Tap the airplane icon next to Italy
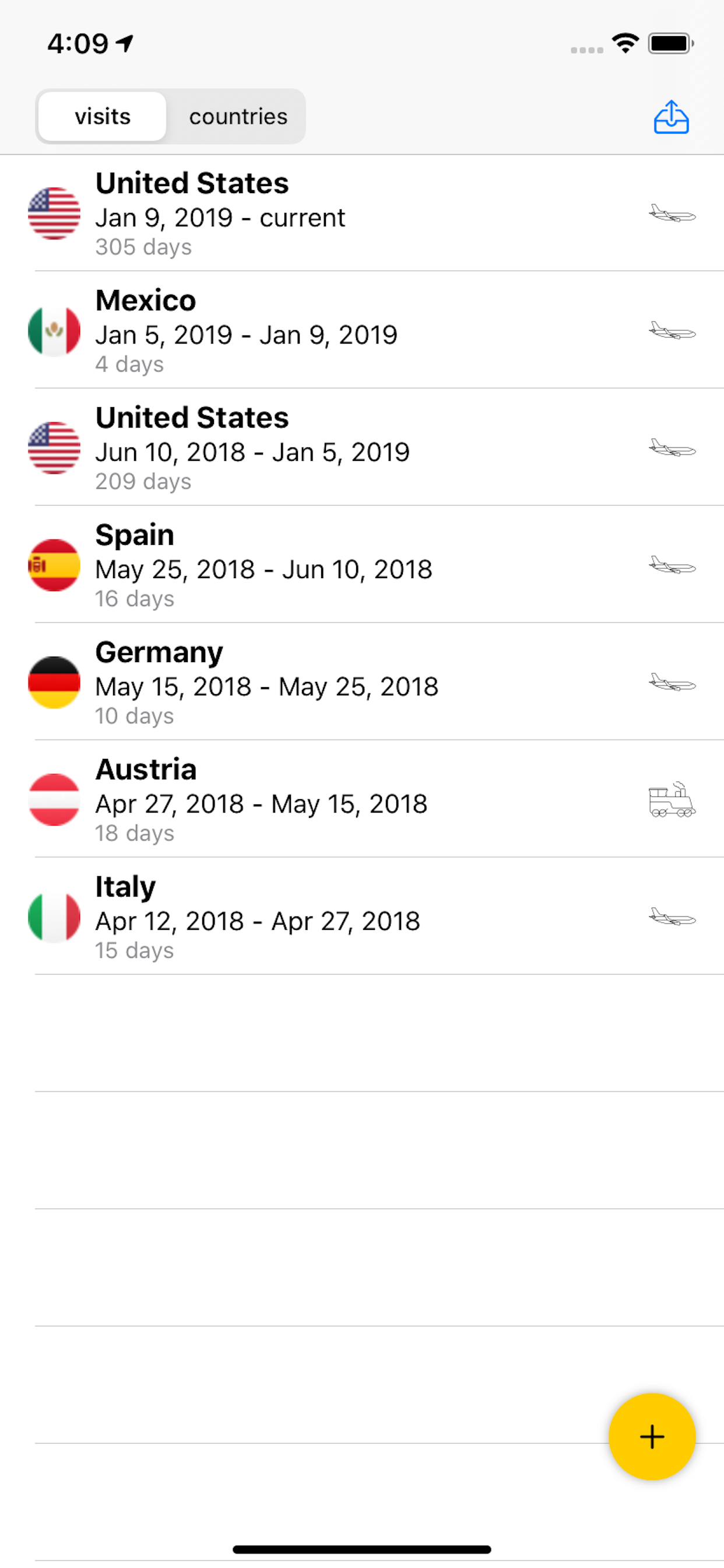Image resolution: width=724 pixels, height=1568 pixels. [x=672, y=921]
